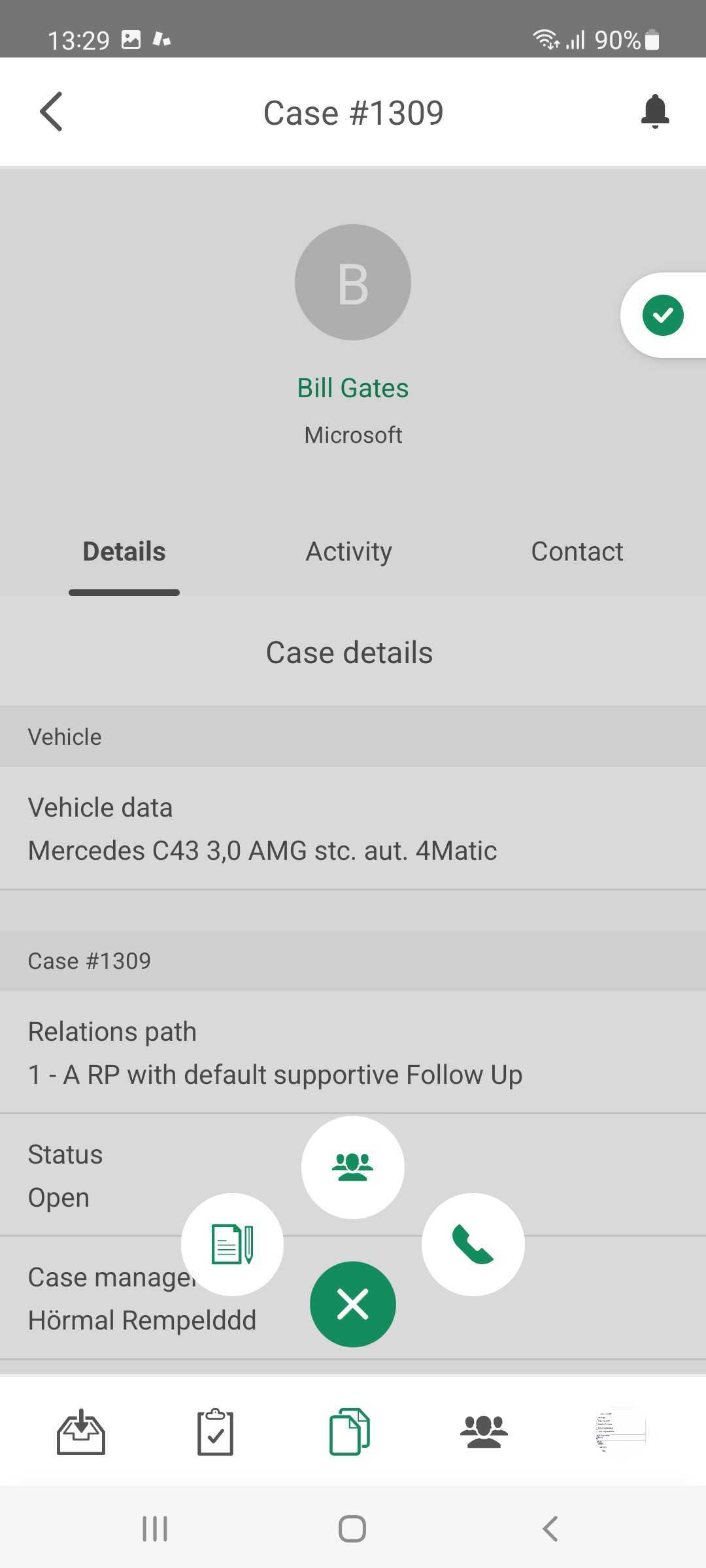The height and width of the screenshot is (1568, 706).
Task: Tap the group action floating button
Action: point(353,1168)
